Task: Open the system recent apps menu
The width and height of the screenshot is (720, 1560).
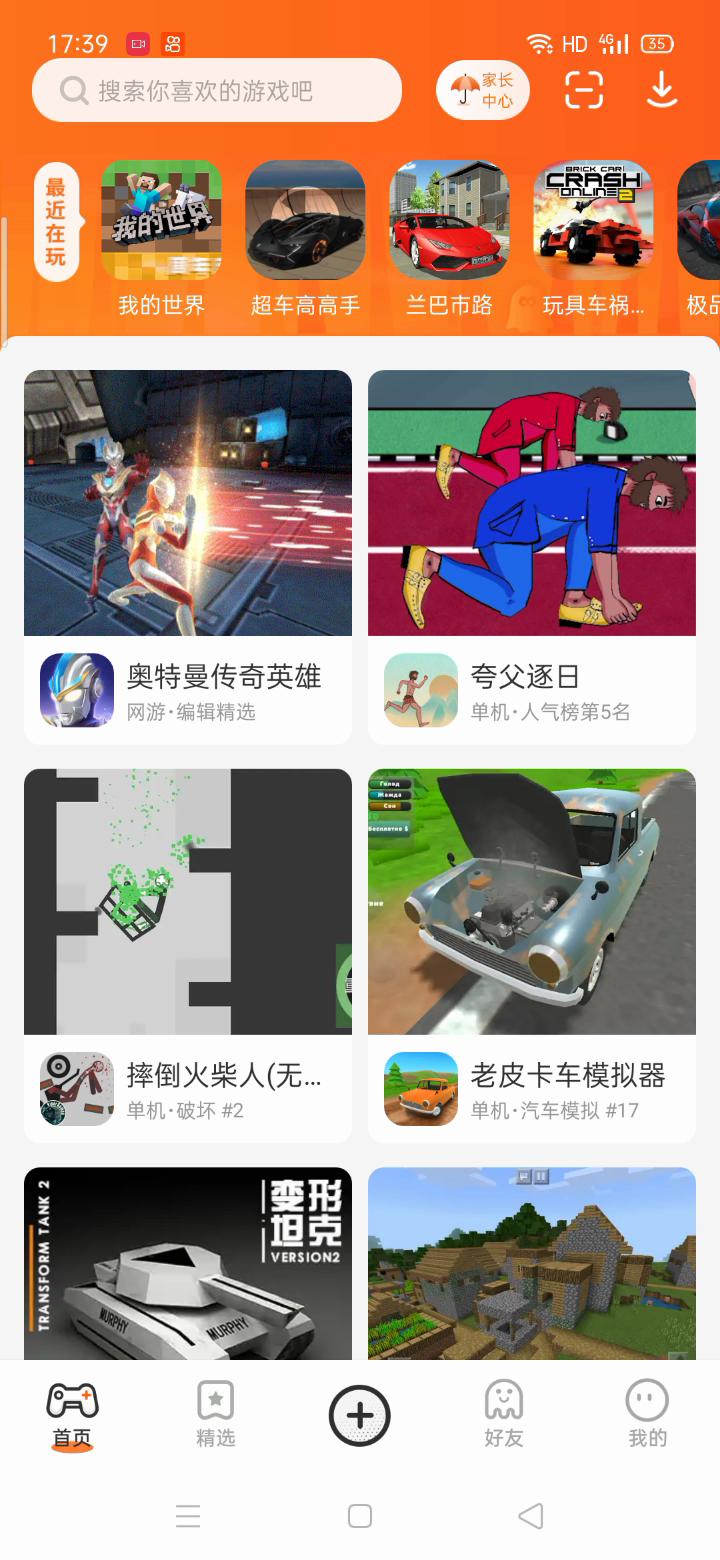Action: (x=188, y=1516)
